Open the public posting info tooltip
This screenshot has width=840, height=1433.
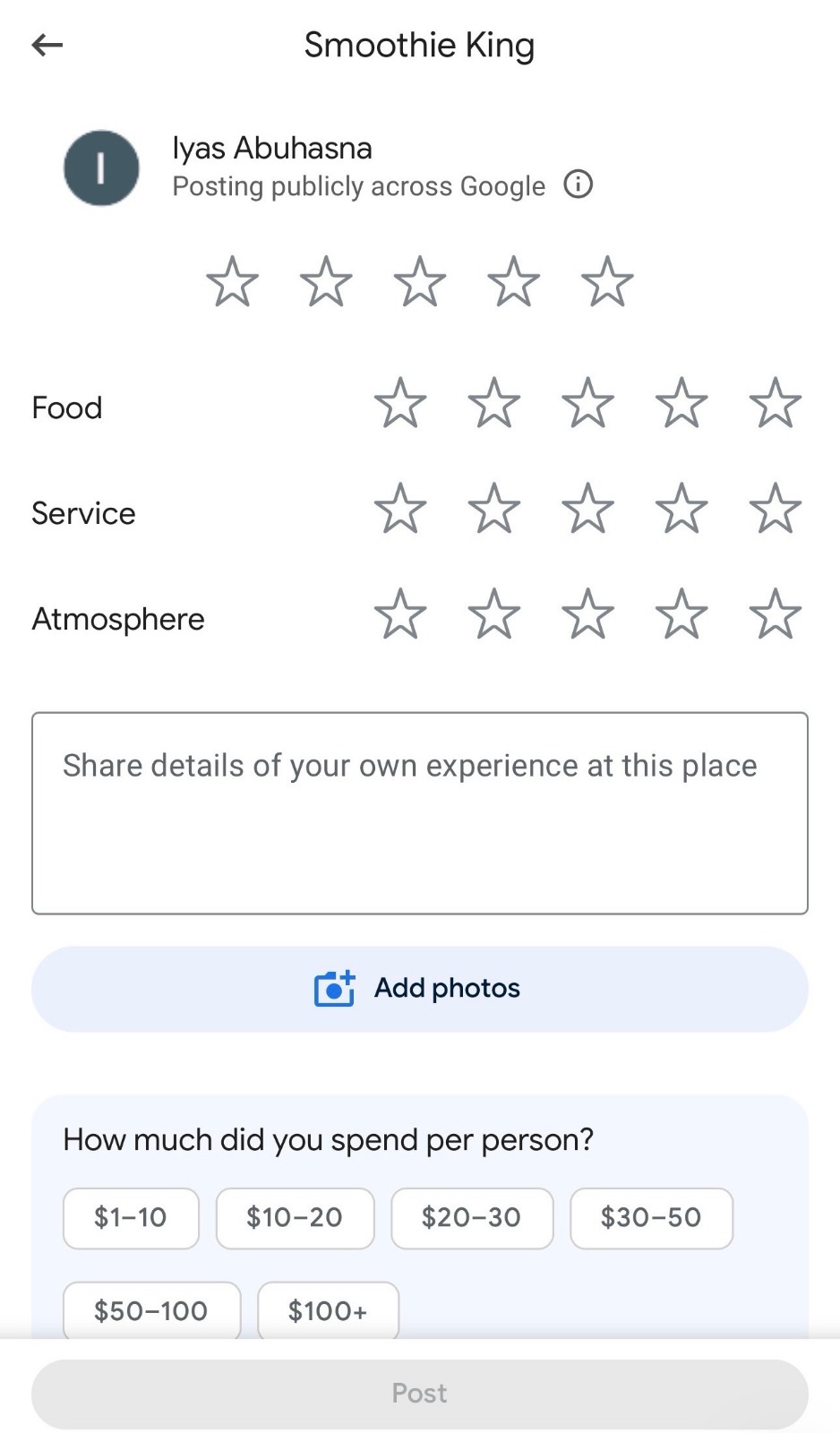point(579,184)
